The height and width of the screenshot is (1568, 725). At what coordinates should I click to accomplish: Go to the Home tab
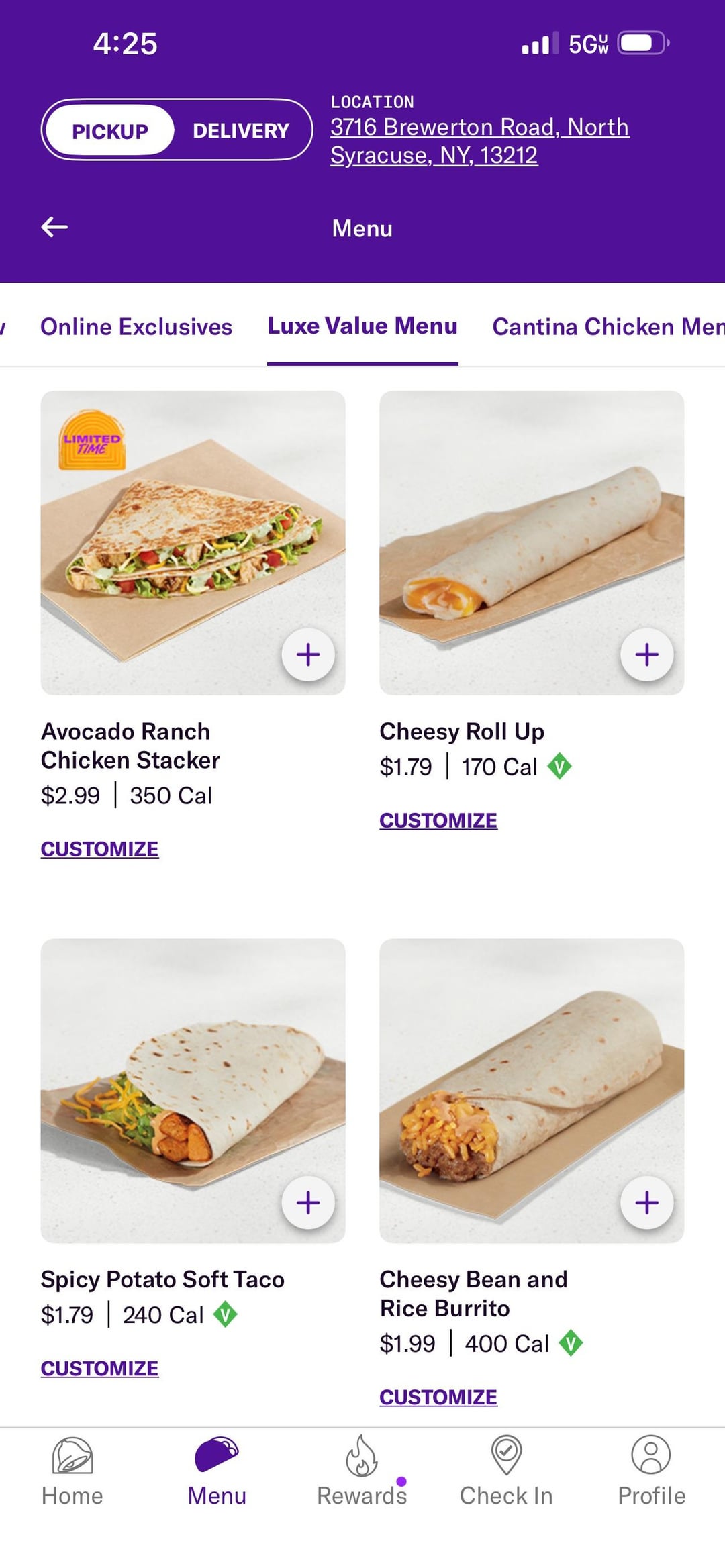72,1471
